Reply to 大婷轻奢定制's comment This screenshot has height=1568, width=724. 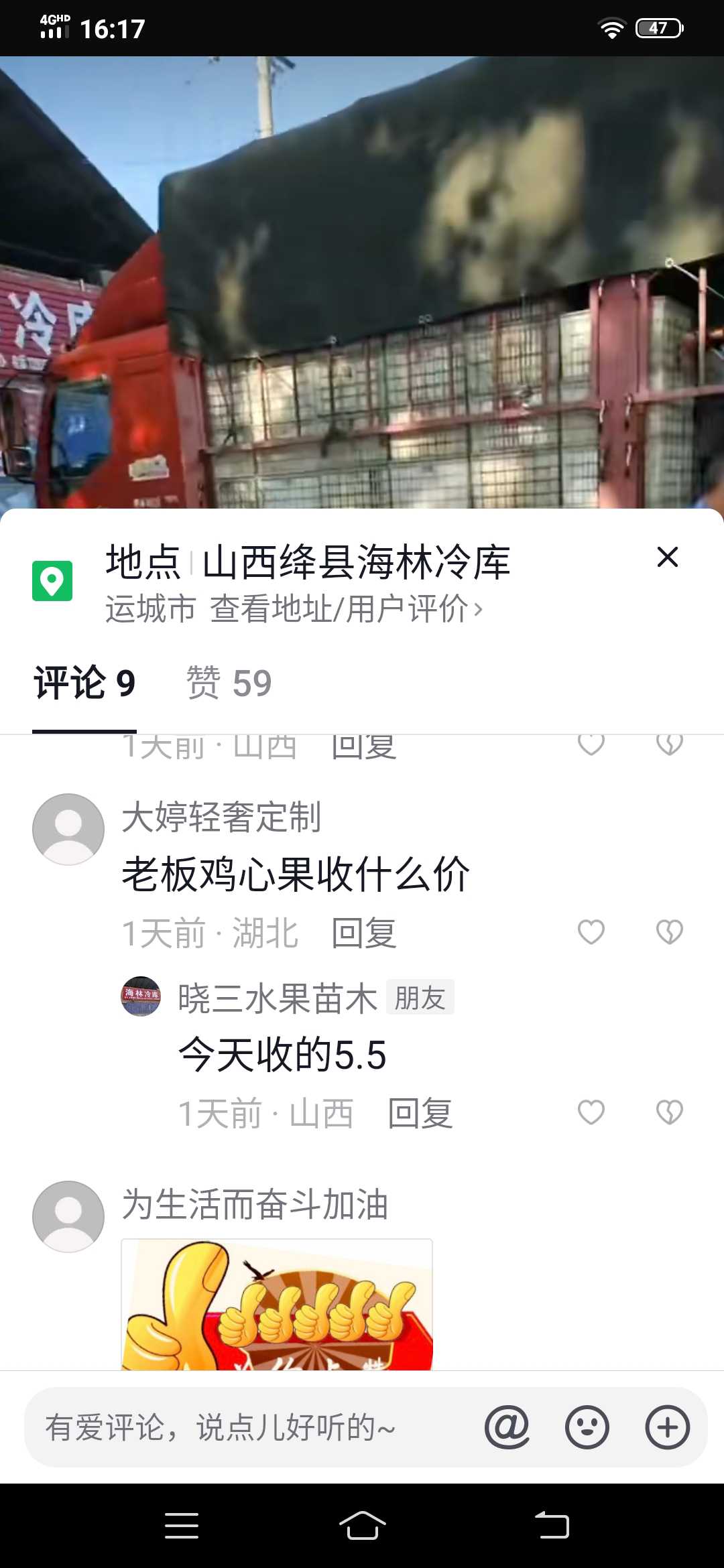click(x=364, y=933)
